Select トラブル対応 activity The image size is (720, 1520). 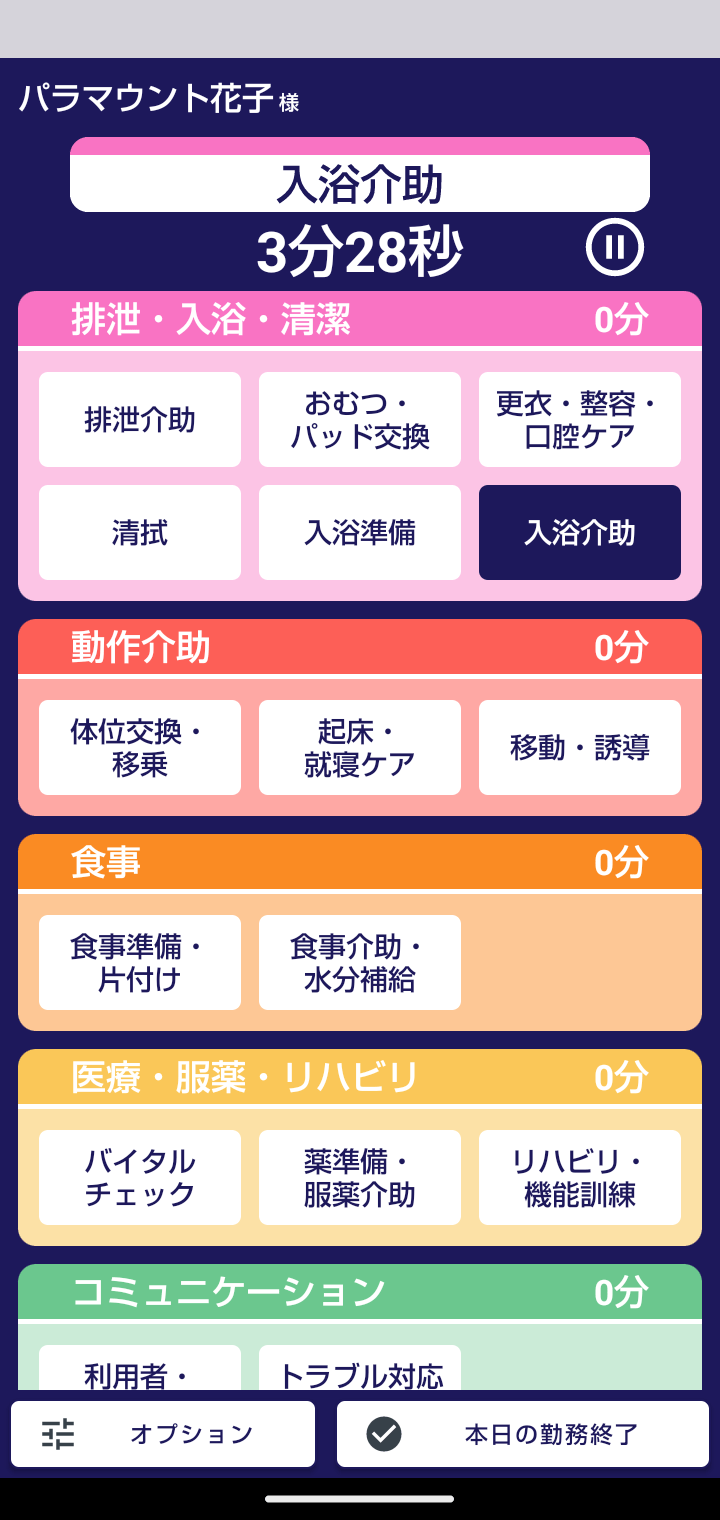pyautogui.click(x=360, y=1370)
